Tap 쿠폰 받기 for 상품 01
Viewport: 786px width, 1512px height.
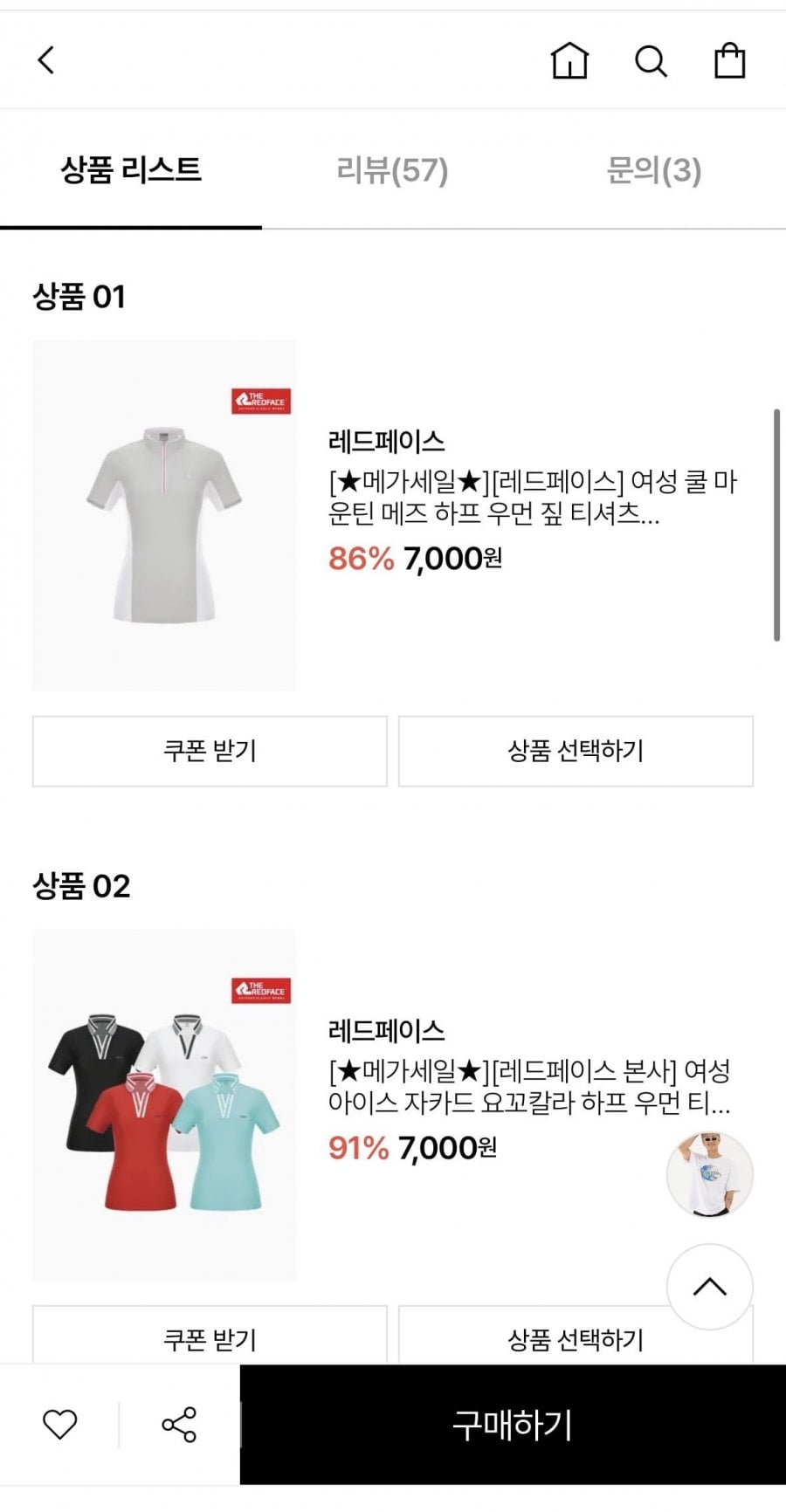pos(210,751)
